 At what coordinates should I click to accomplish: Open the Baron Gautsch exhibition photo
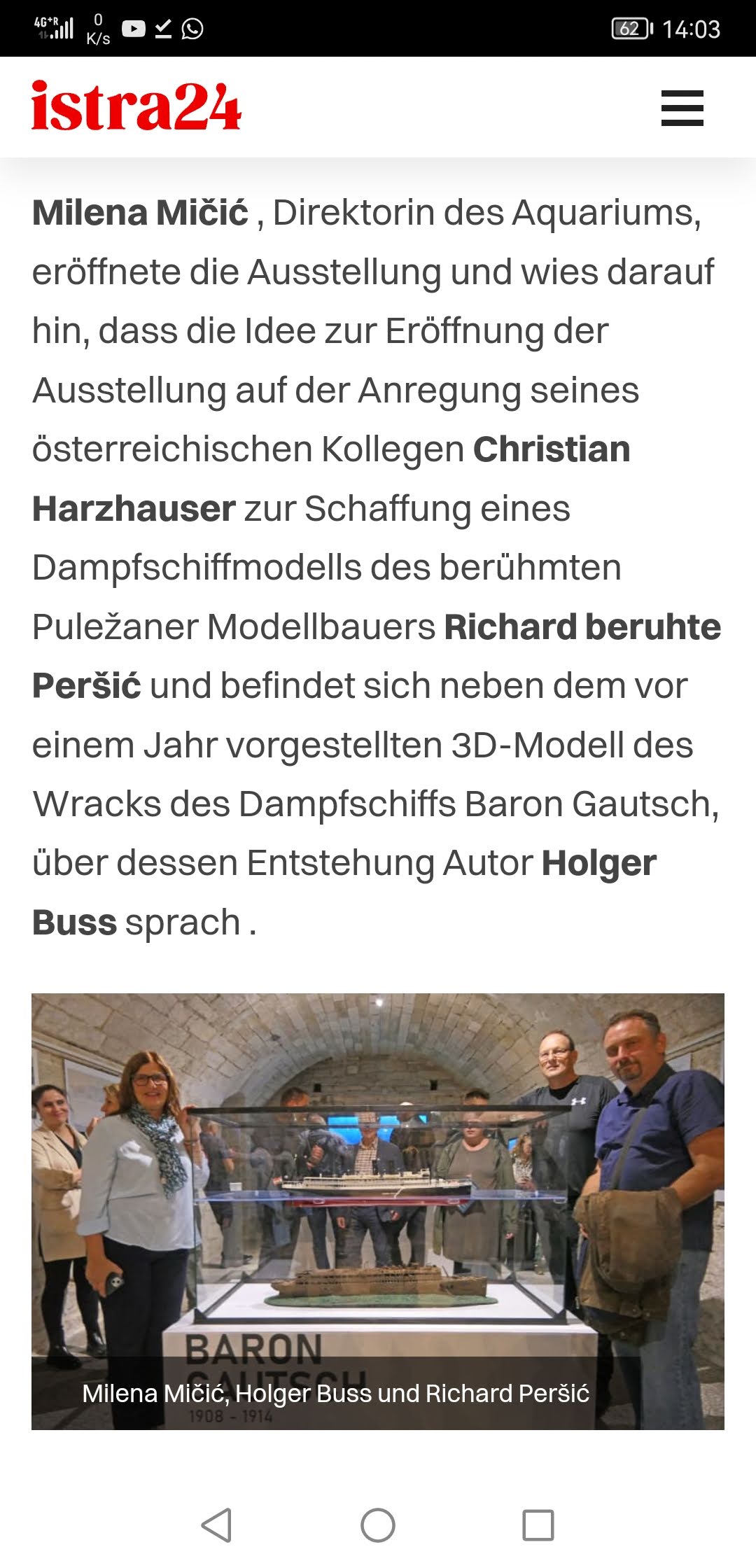coord(378,1211)
